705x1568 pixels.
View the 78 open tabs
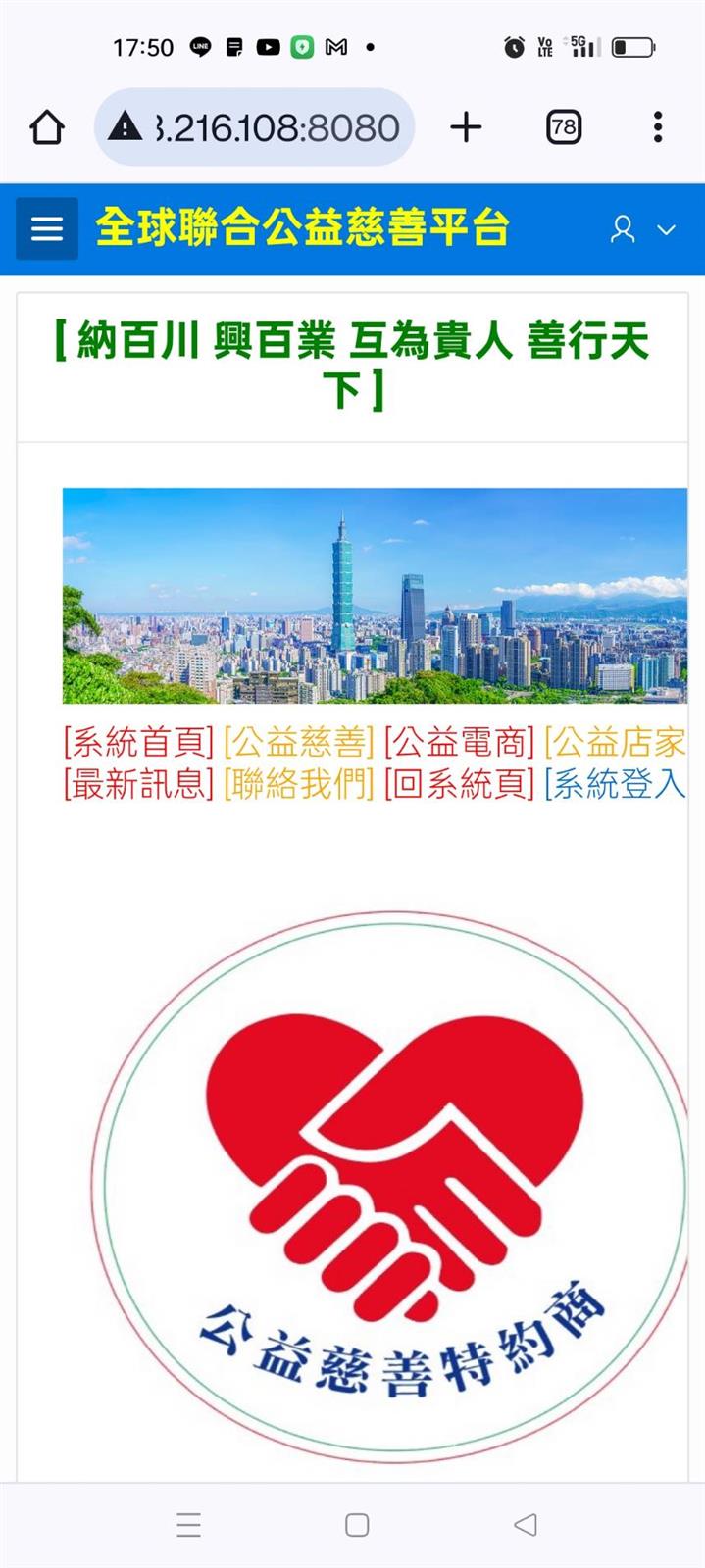point(563,127)
